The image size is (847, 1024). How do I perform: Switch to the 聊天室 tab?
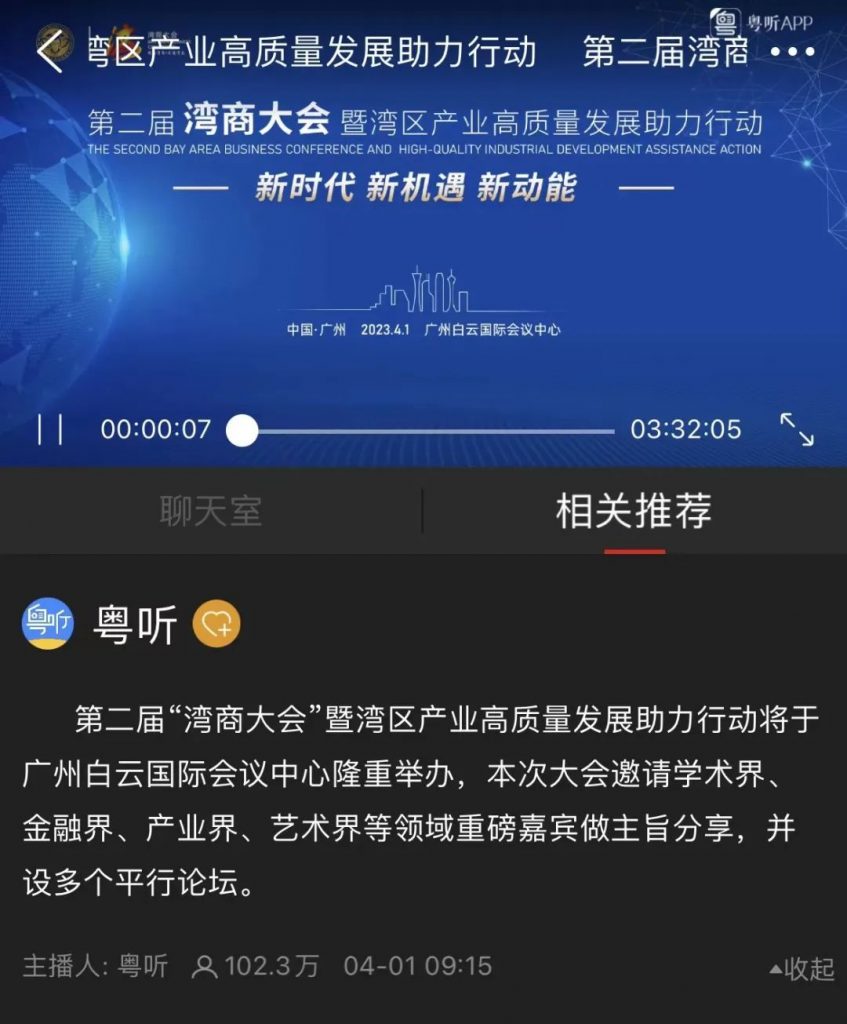tap(210, 511)
